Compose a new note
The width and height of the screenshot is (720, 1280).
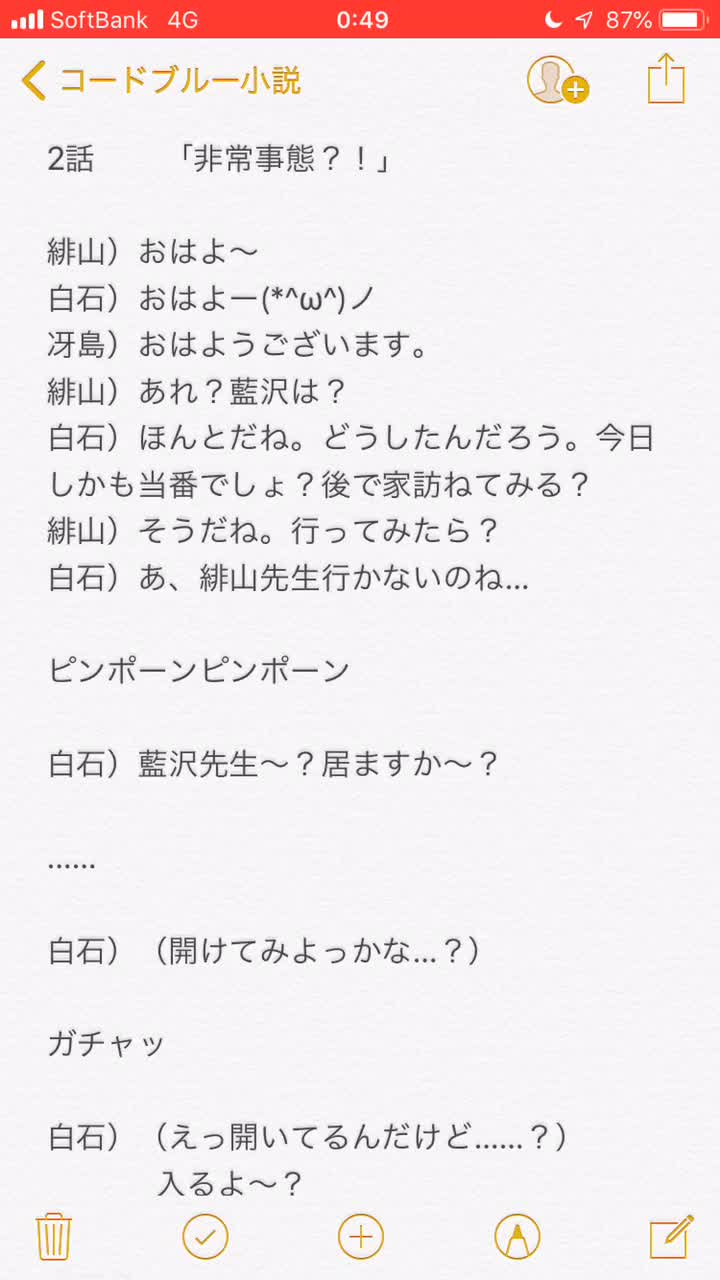point(671,1236)
